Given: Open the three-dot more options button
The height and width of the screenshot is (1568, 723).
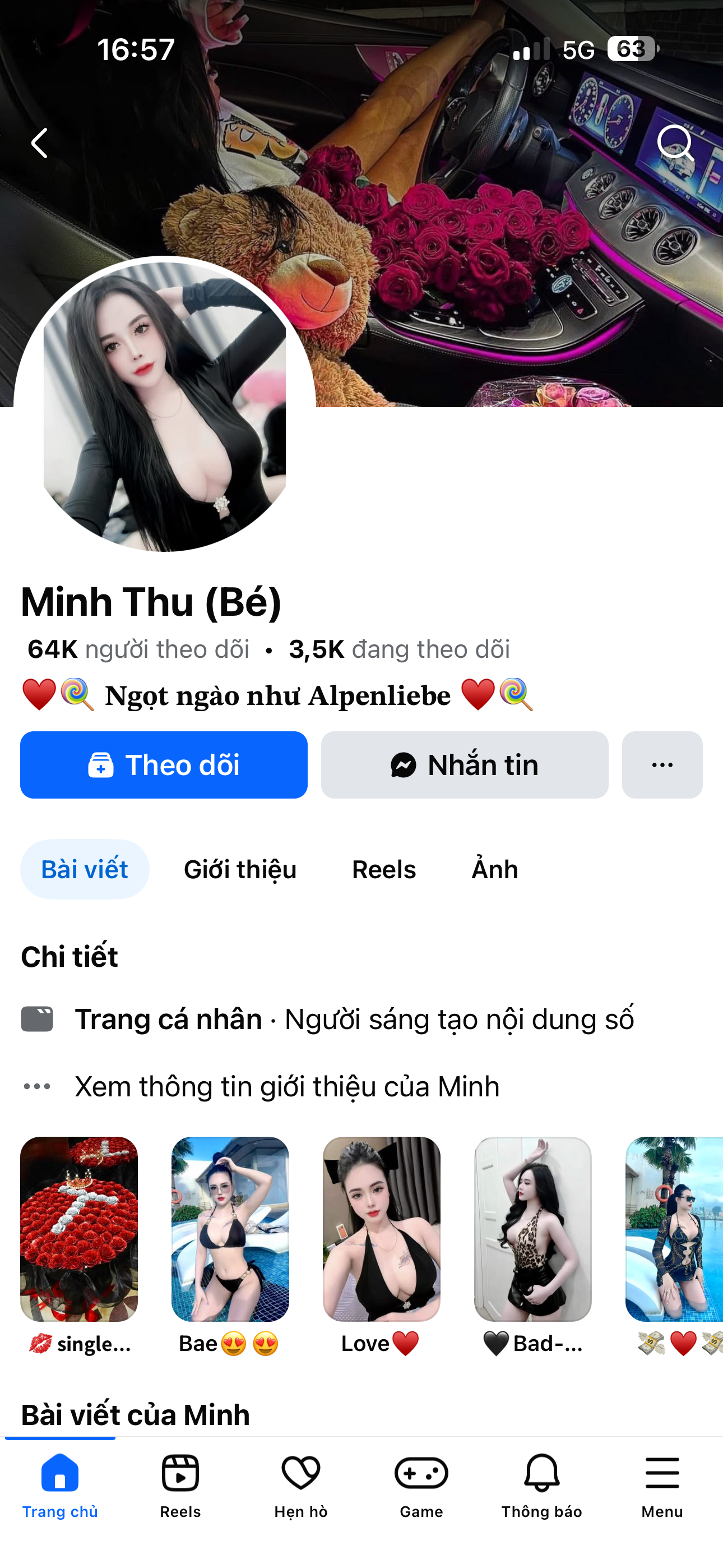Looking at the screenshot, I should (x=661, y=764).
